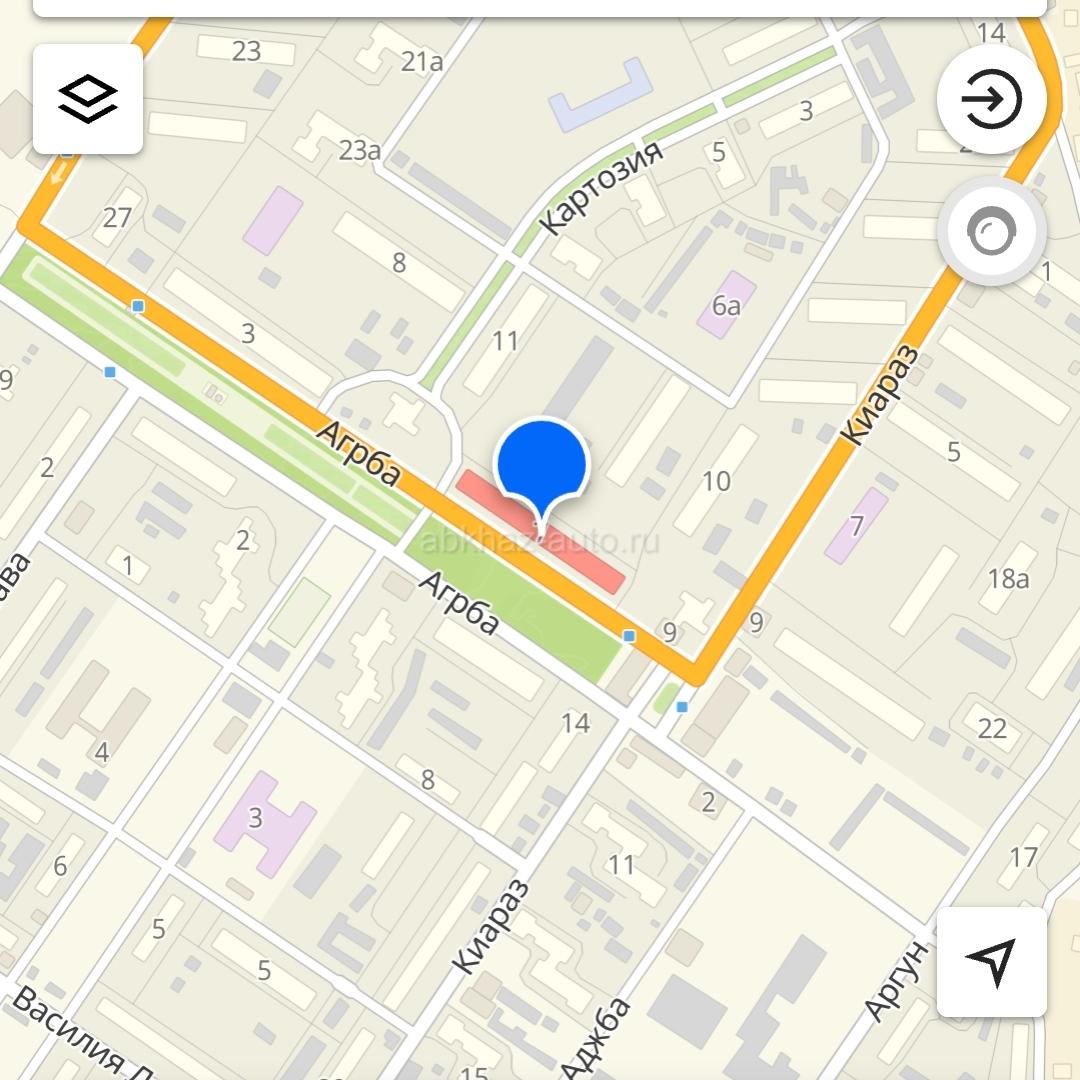Center map on my location
Screen dimensions: 1080x1080
[991, 961]
